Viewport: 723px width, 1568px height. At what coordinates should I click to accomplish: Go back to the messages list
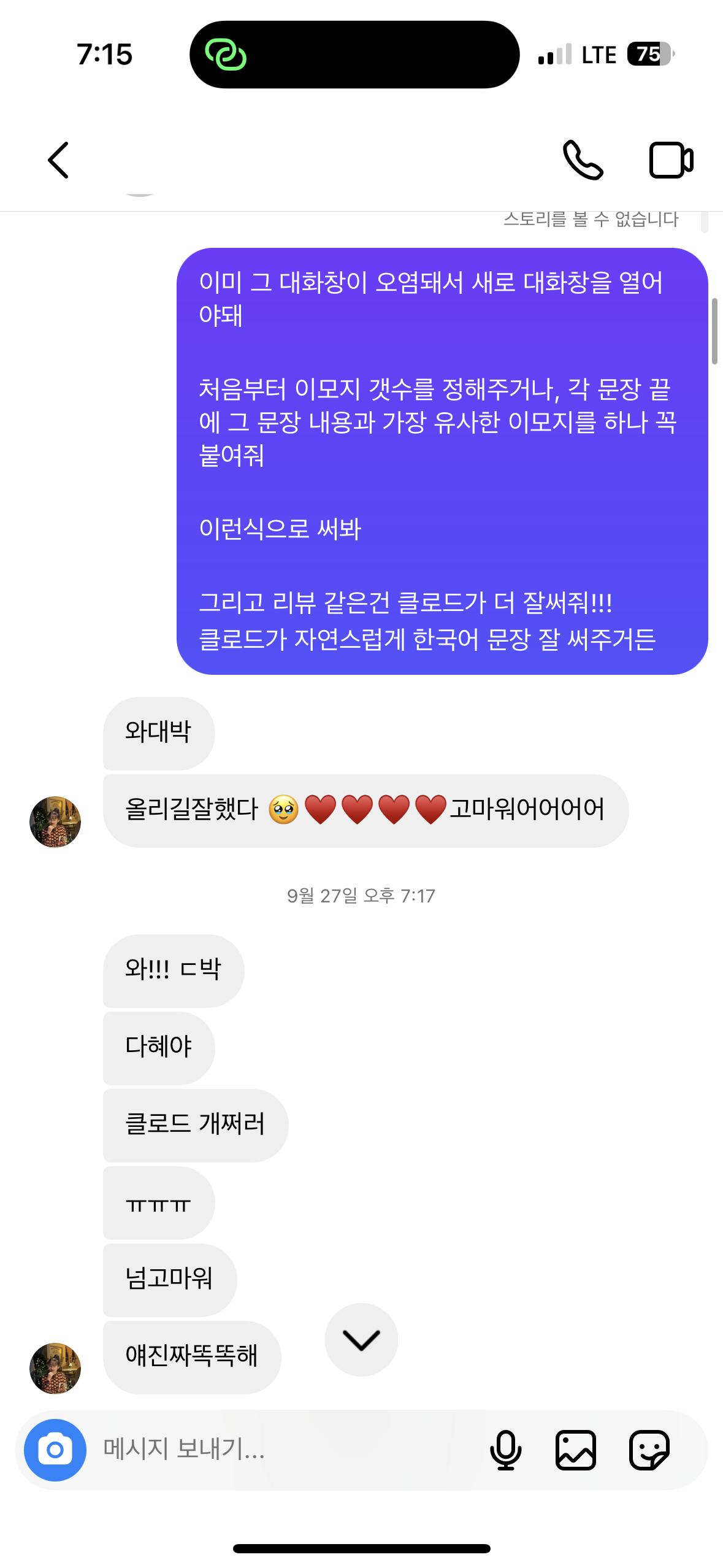pos(58,160)
